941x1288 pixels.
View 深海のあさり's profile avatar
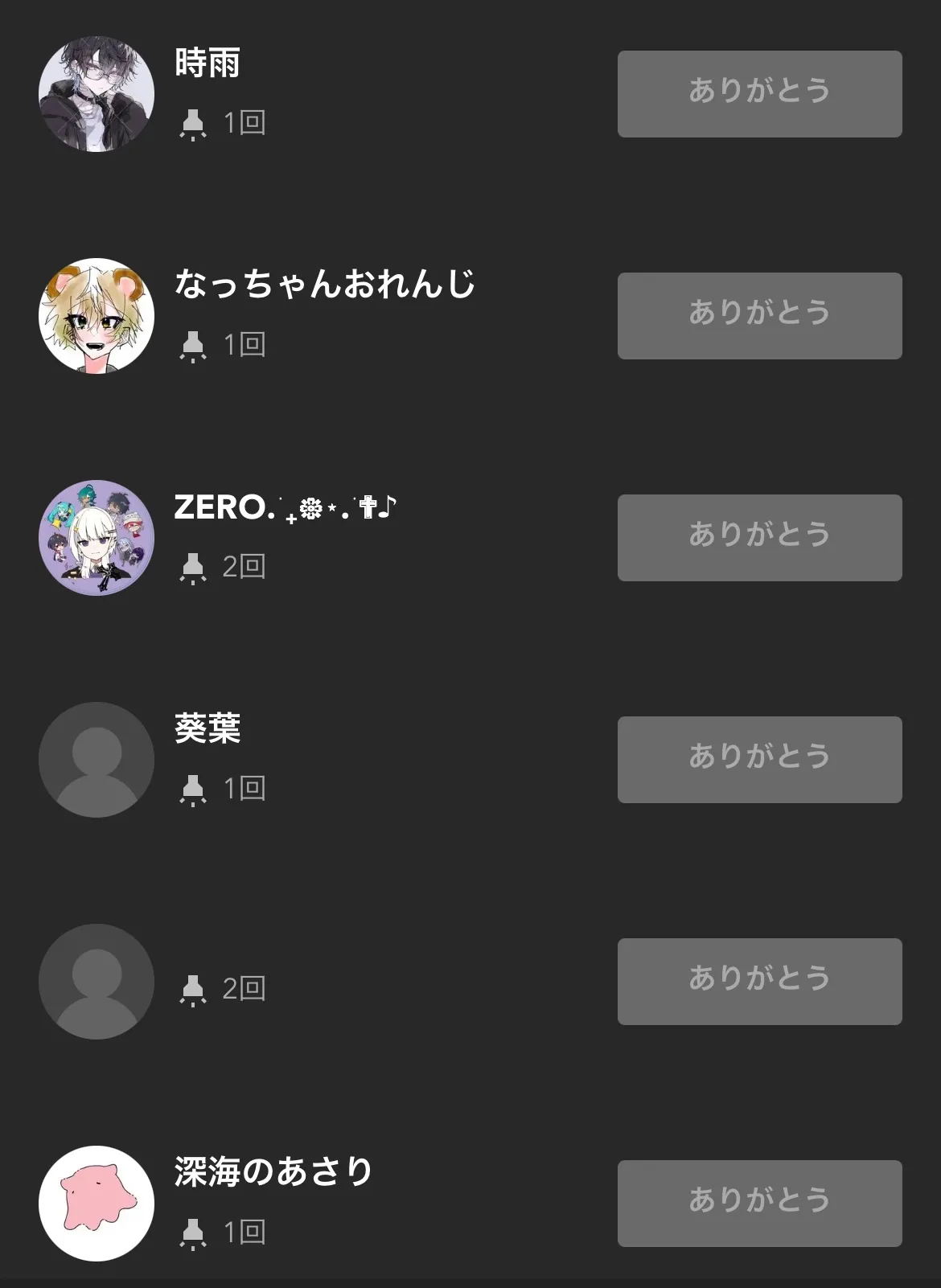coord(97,1203)
